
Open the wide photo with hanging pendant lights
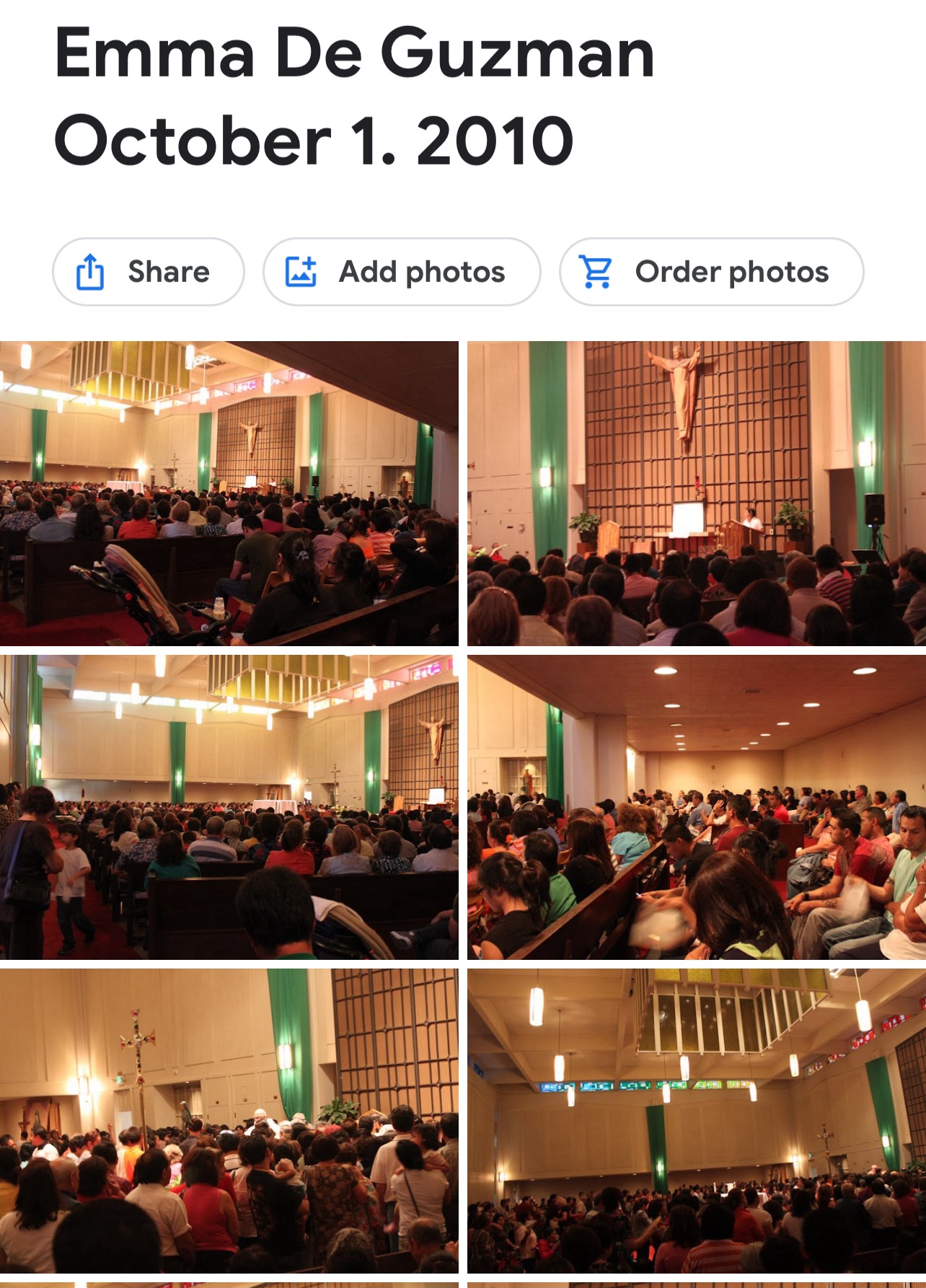[x=696, y=1121]
